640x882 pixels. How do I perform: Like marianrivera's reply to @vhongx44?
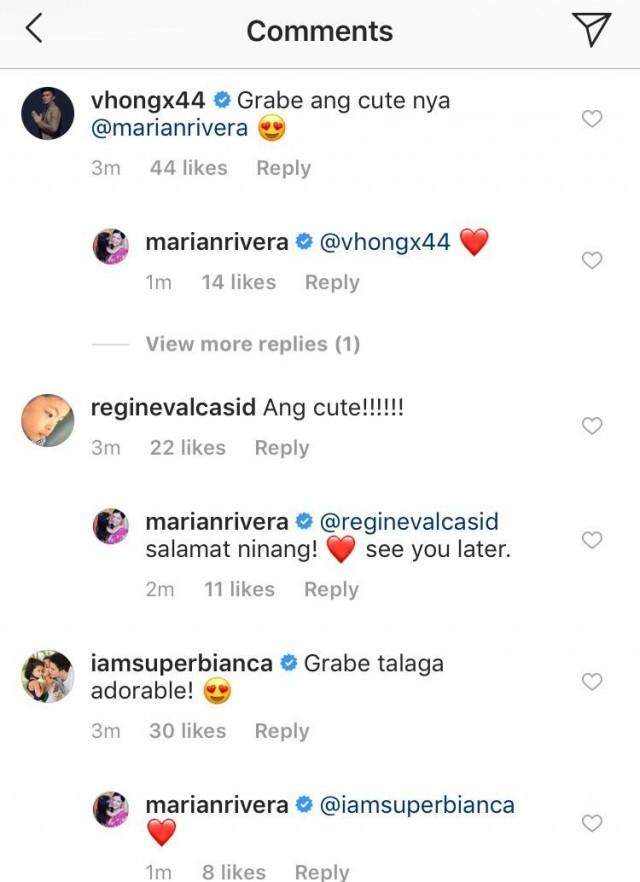click(592, 260)
